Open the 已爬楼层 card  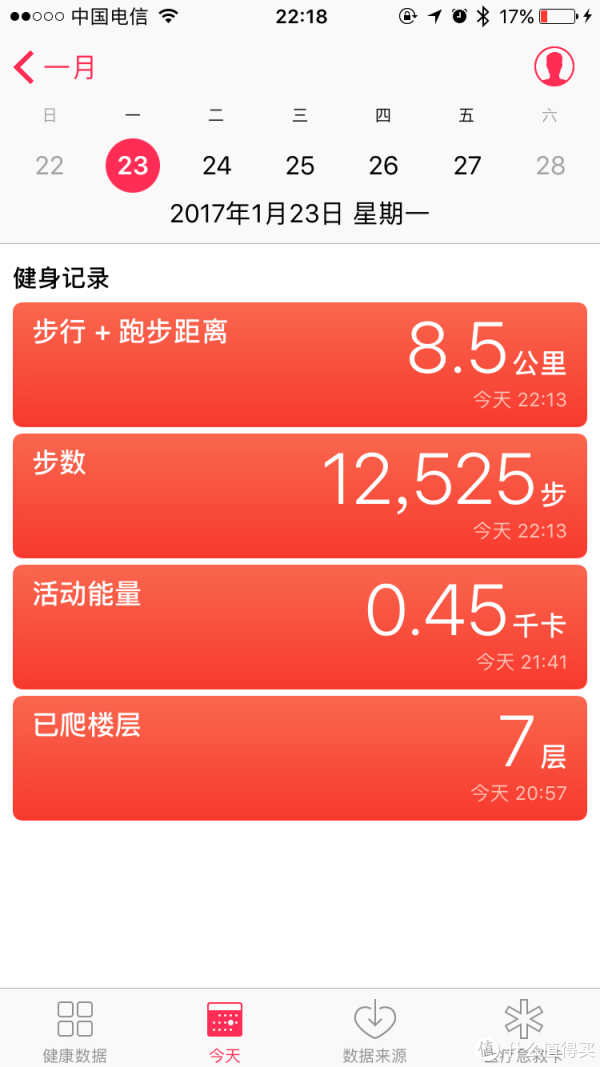300,758
